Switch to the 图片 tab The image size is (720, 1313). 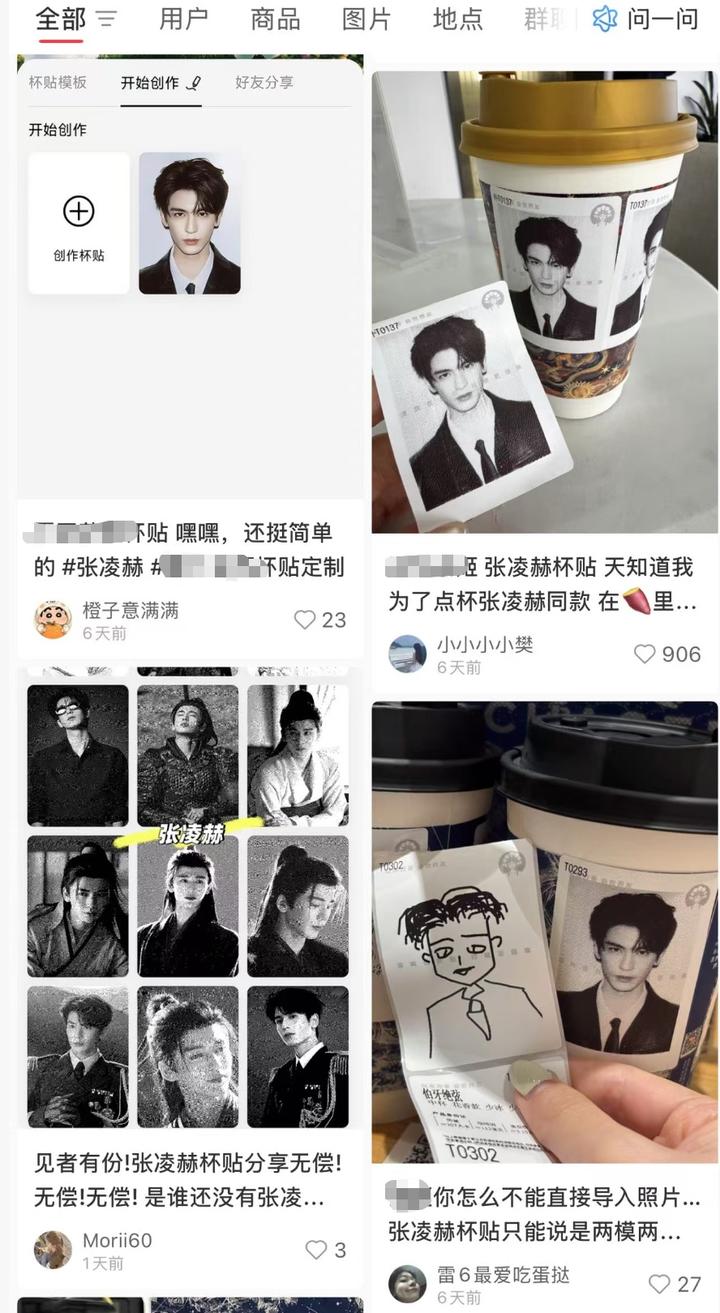tap(366, 19)
